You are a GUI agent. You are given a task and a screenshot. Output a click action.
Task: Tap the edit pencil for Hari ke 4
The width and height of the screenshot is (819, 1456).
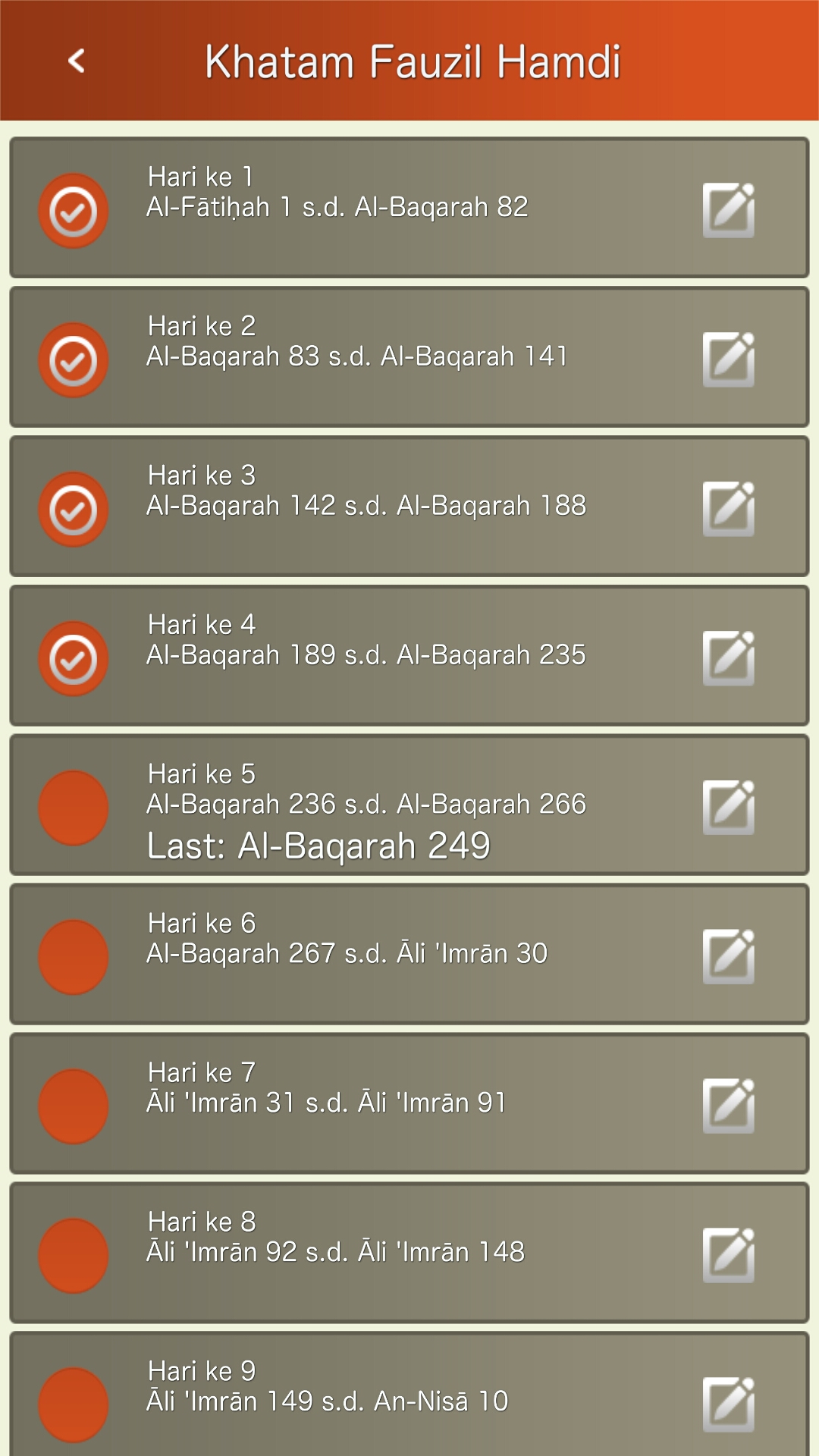pyautogui.click(x=728, y=658)
